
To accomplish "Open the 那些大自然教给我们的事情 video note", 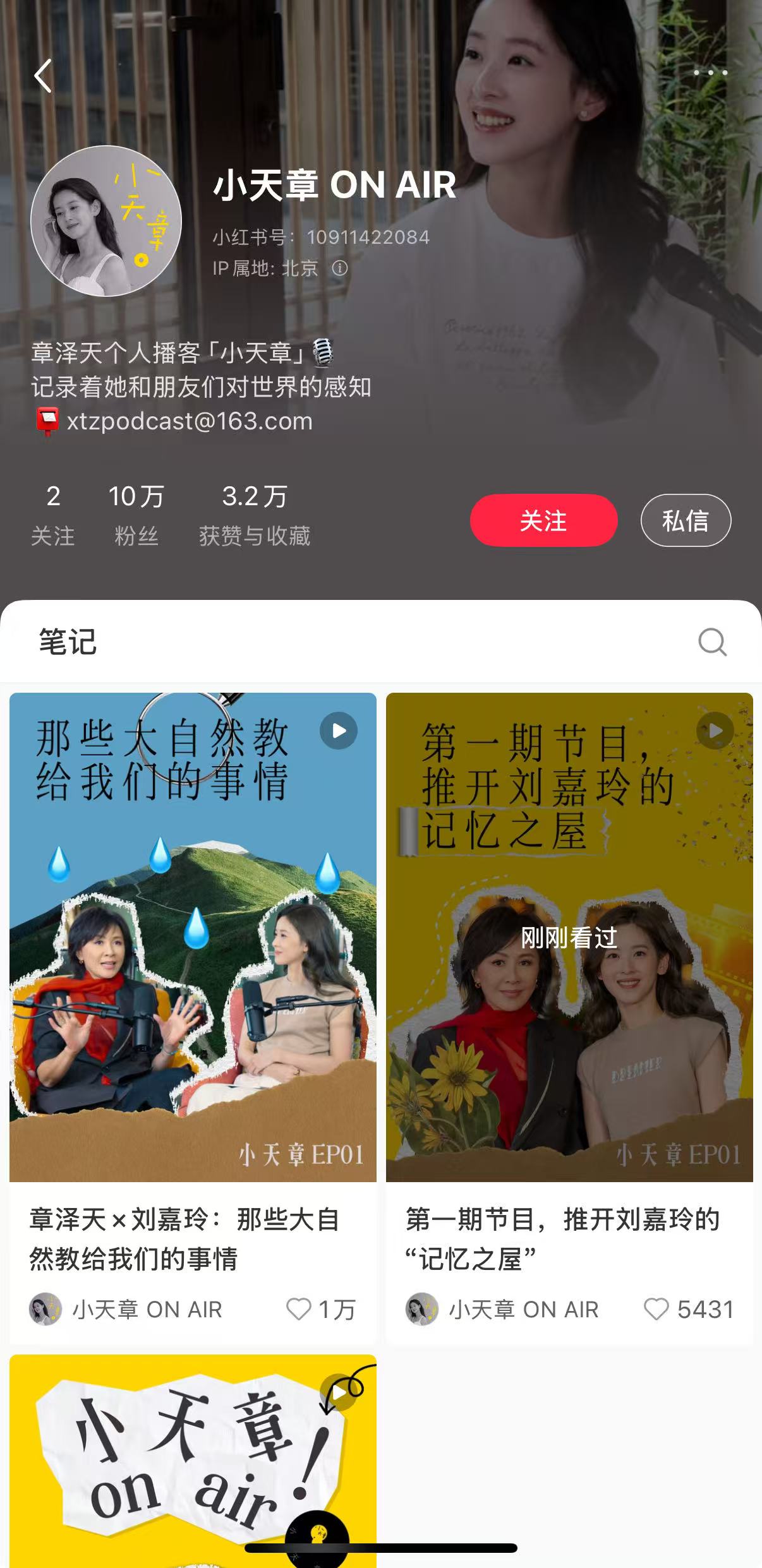I will (193, 937).
